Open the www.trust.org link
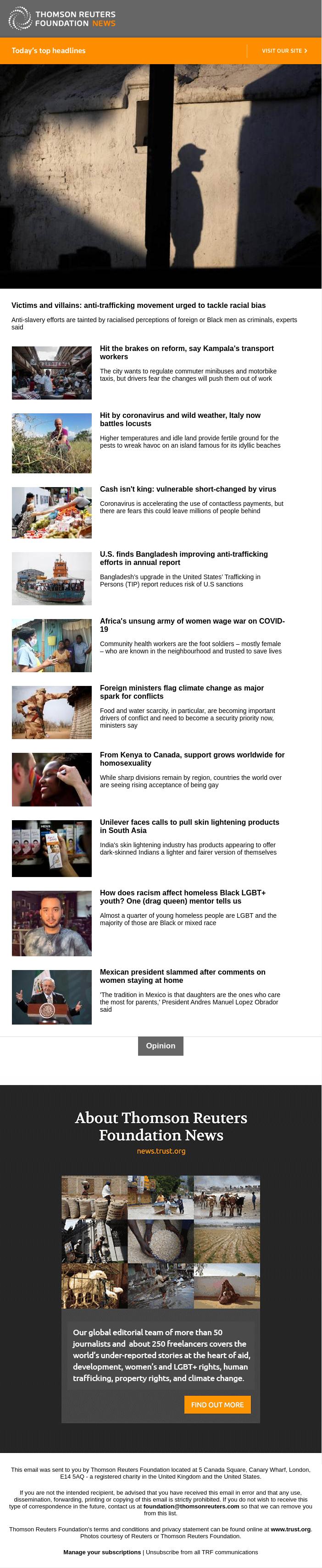The width and height of the screenshot is (322, 1568). [x=290, y=1529]
